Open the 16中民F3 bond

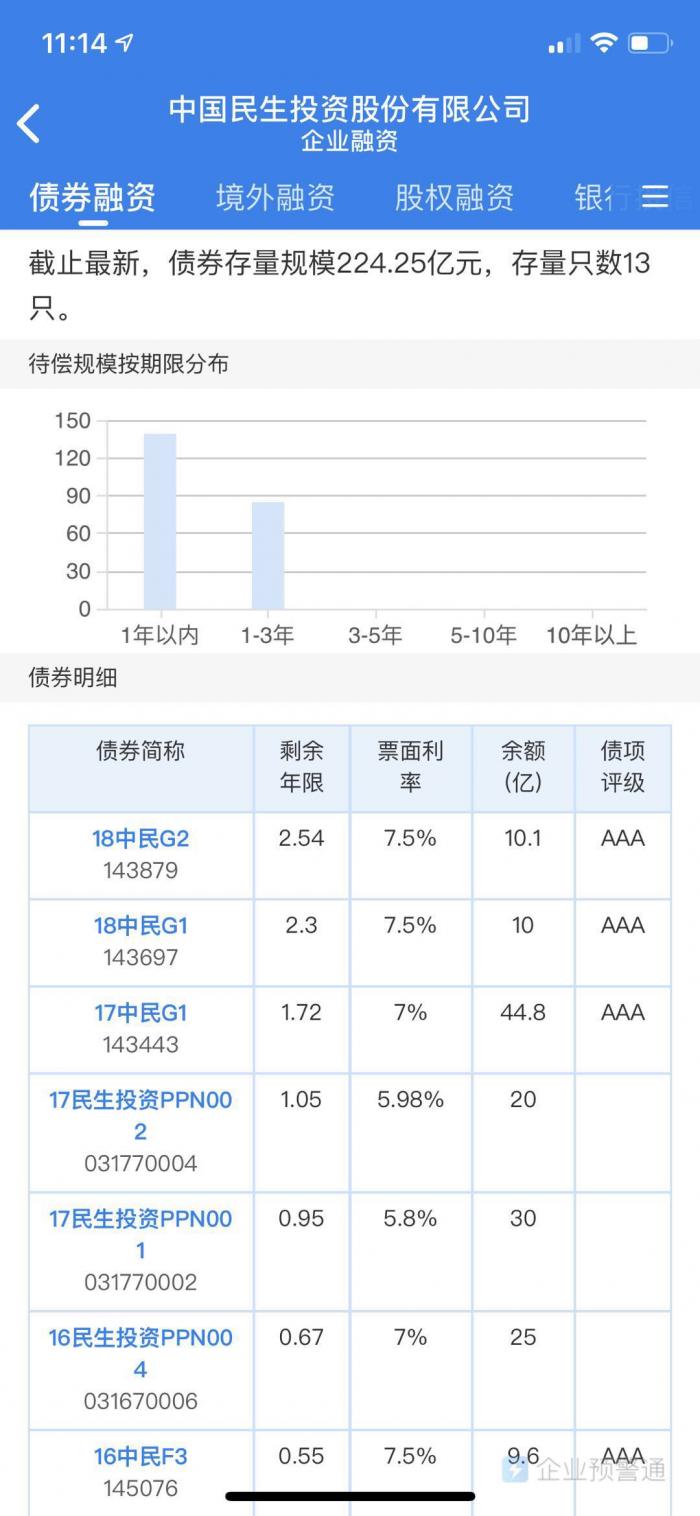141,1457
